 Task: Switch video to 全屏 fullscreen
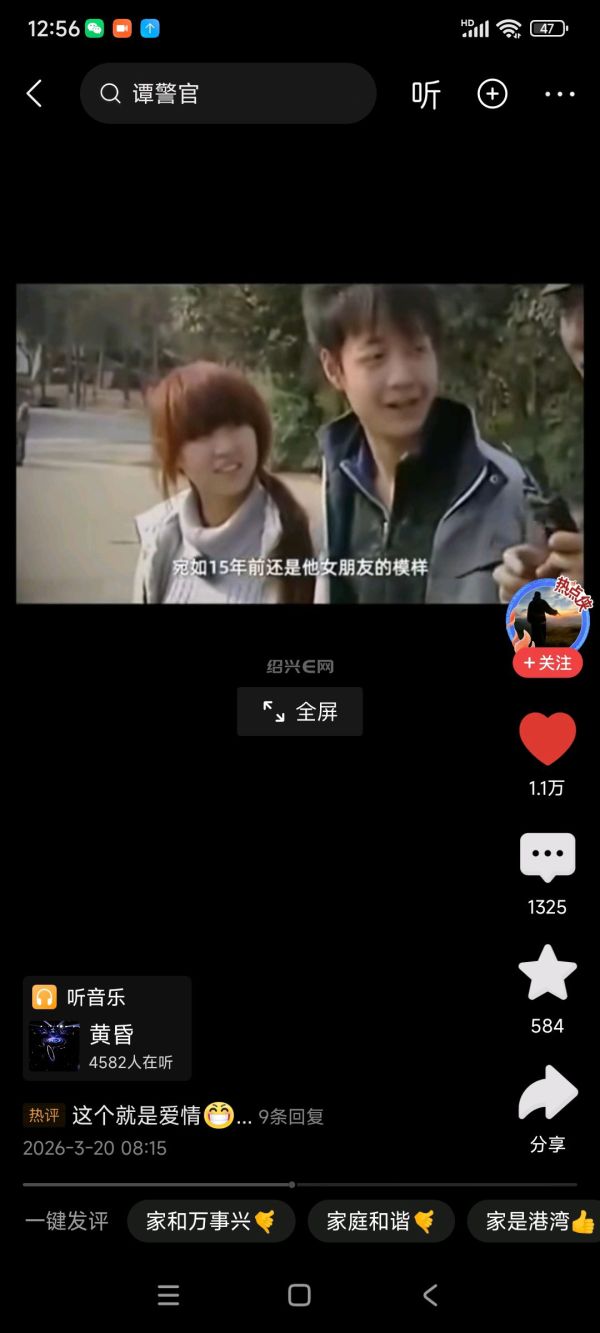[300, 711]
